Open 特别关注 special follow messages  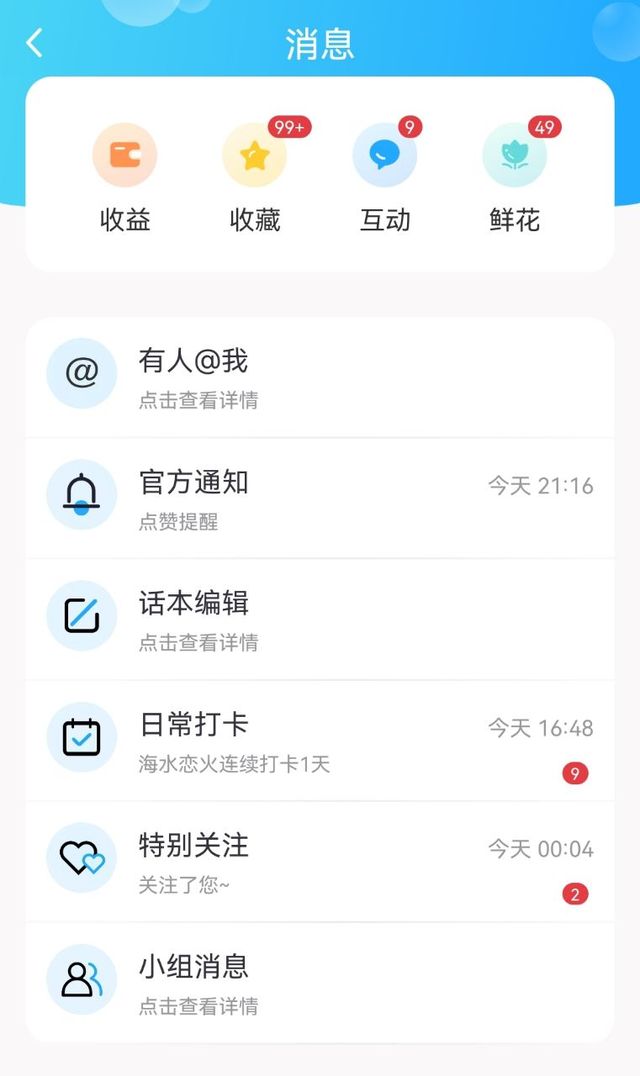click(320, 861)
